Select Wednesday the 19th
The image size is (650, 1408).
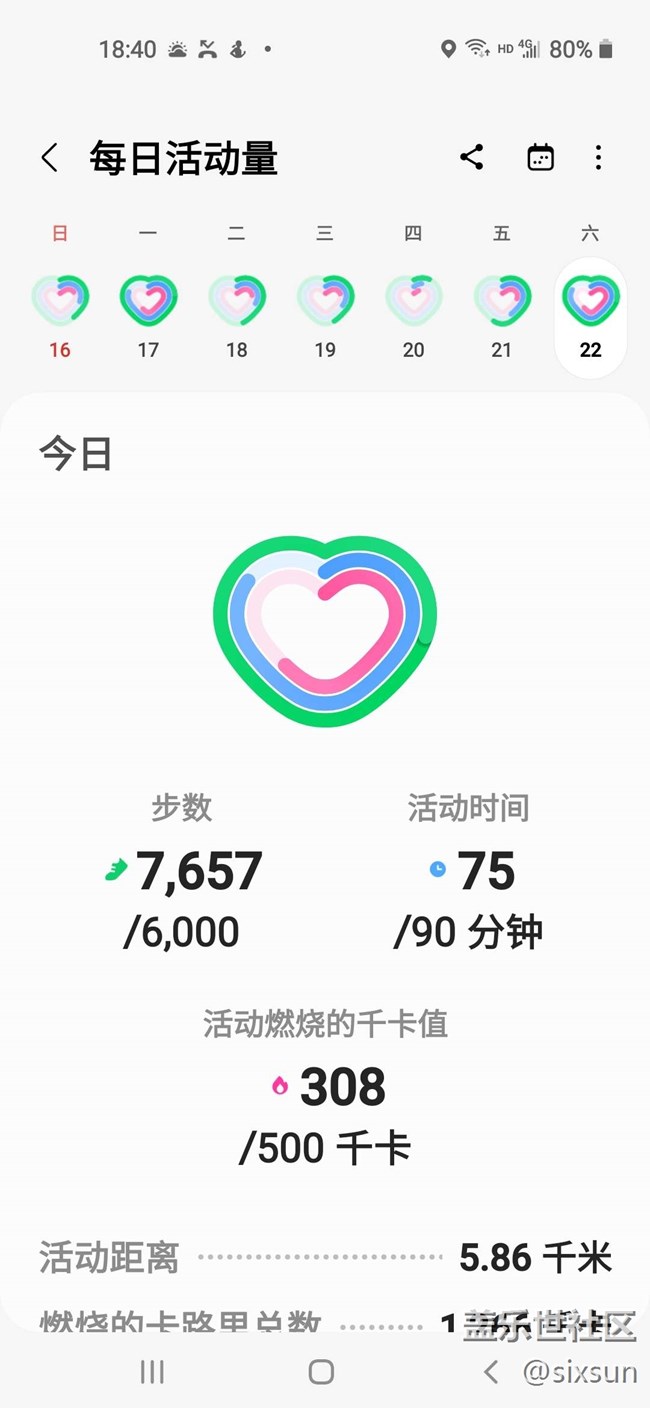325,310
